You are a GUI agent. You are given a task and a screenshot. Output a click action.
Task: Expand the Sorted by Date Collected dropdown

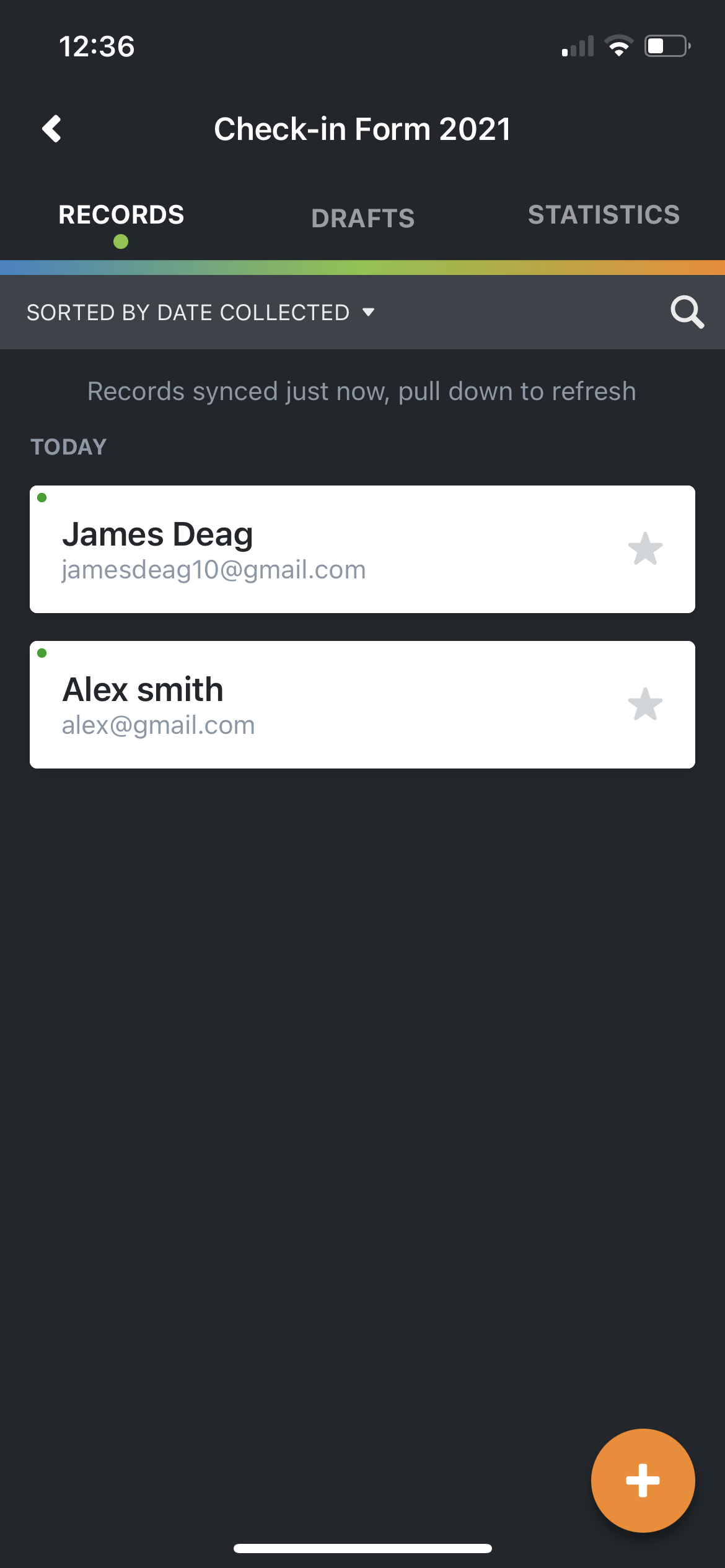201,313
